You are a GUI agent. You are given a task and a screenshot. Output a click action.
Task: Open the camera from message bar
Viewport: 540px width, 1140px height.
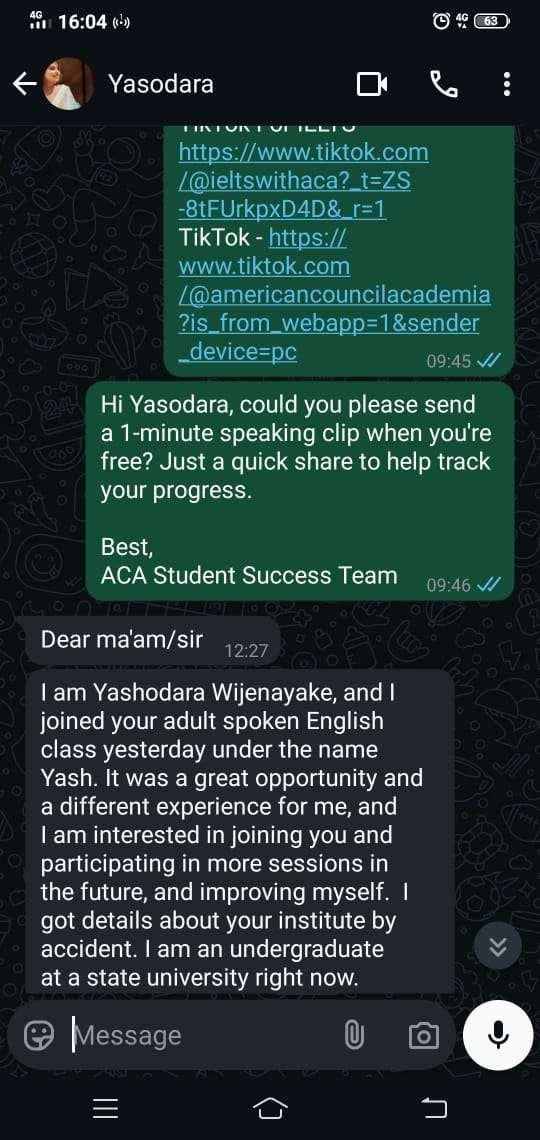(x=424, y=1035)
